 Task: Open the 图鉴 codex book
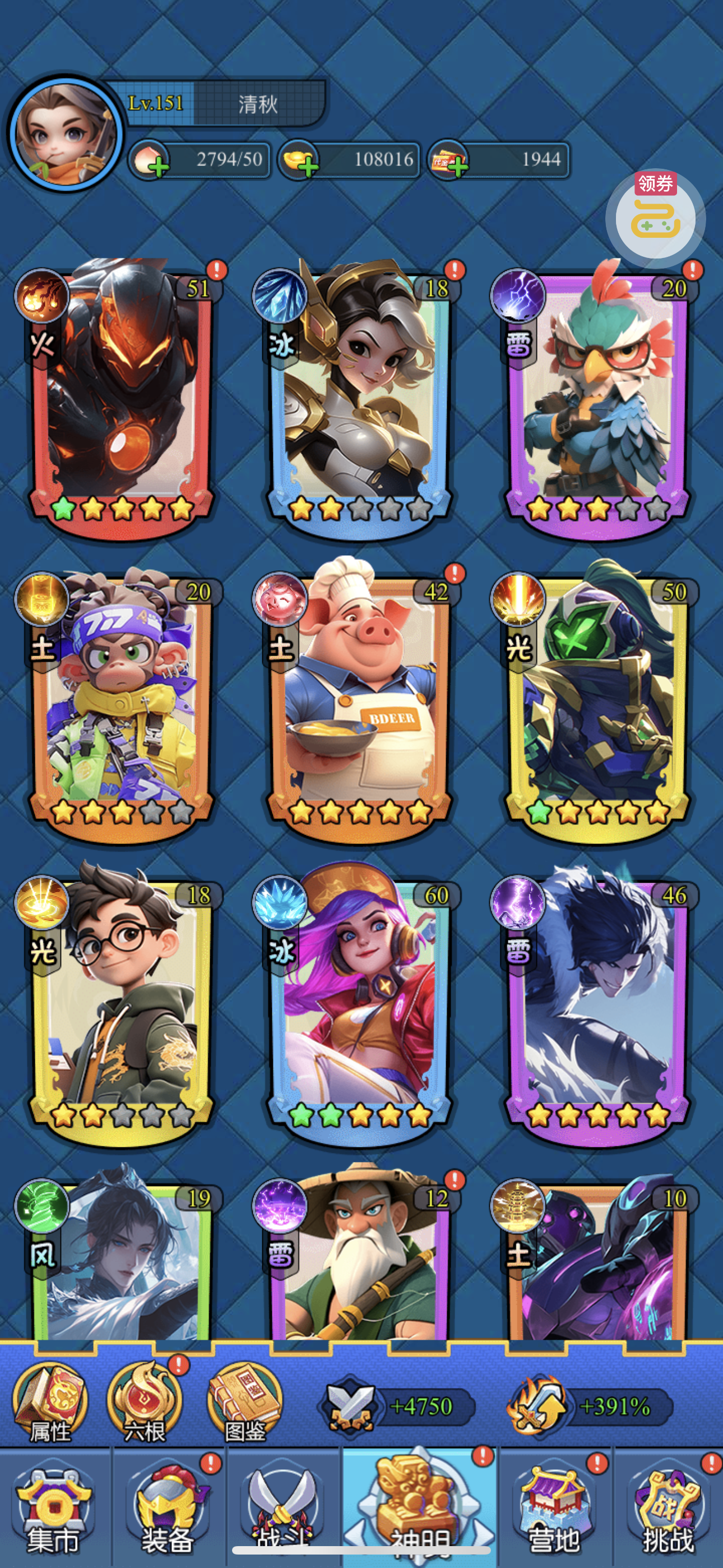click(245, 1403)
